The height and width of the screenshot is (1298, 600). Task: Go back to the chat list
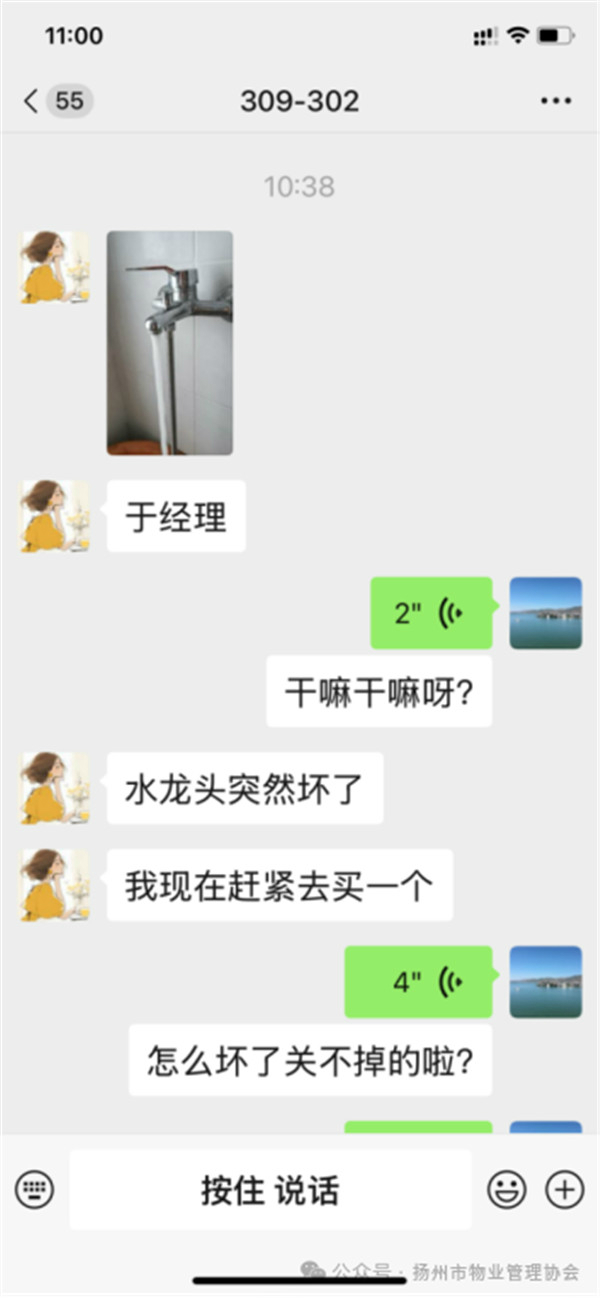[32, 101]
